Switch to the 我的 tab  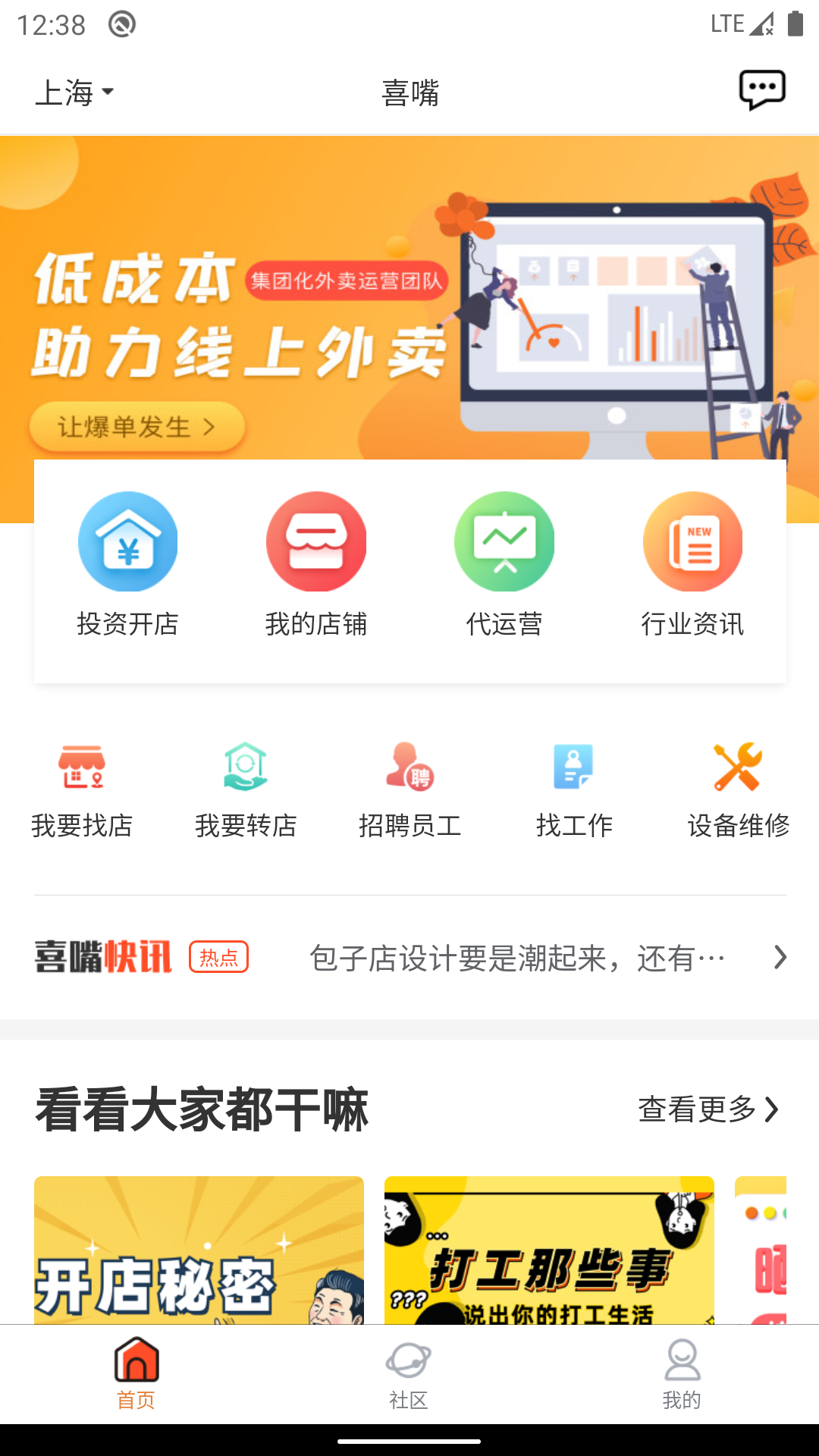(x=682, y=1374)
